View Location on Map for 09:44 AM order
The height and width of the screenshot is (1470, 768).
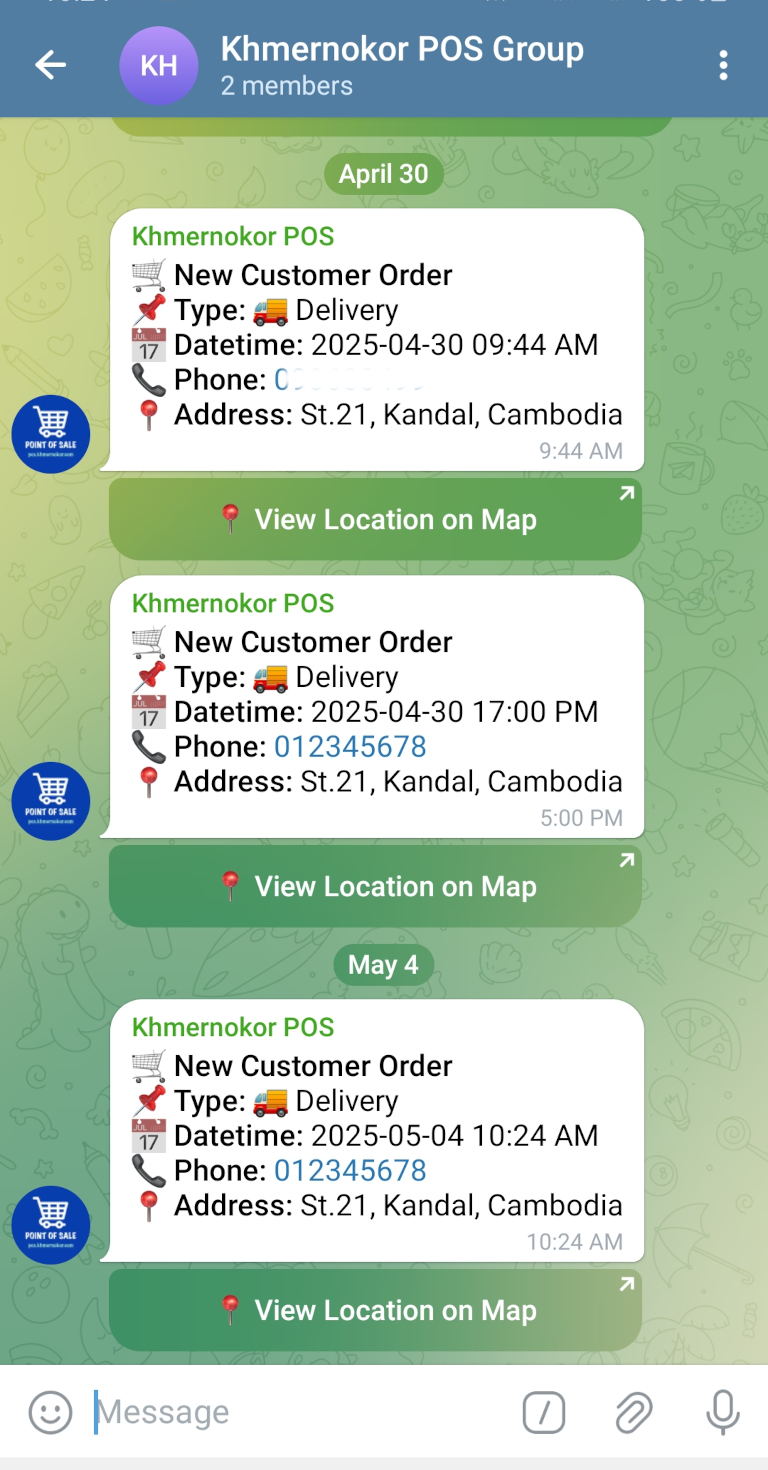(375, 519)
